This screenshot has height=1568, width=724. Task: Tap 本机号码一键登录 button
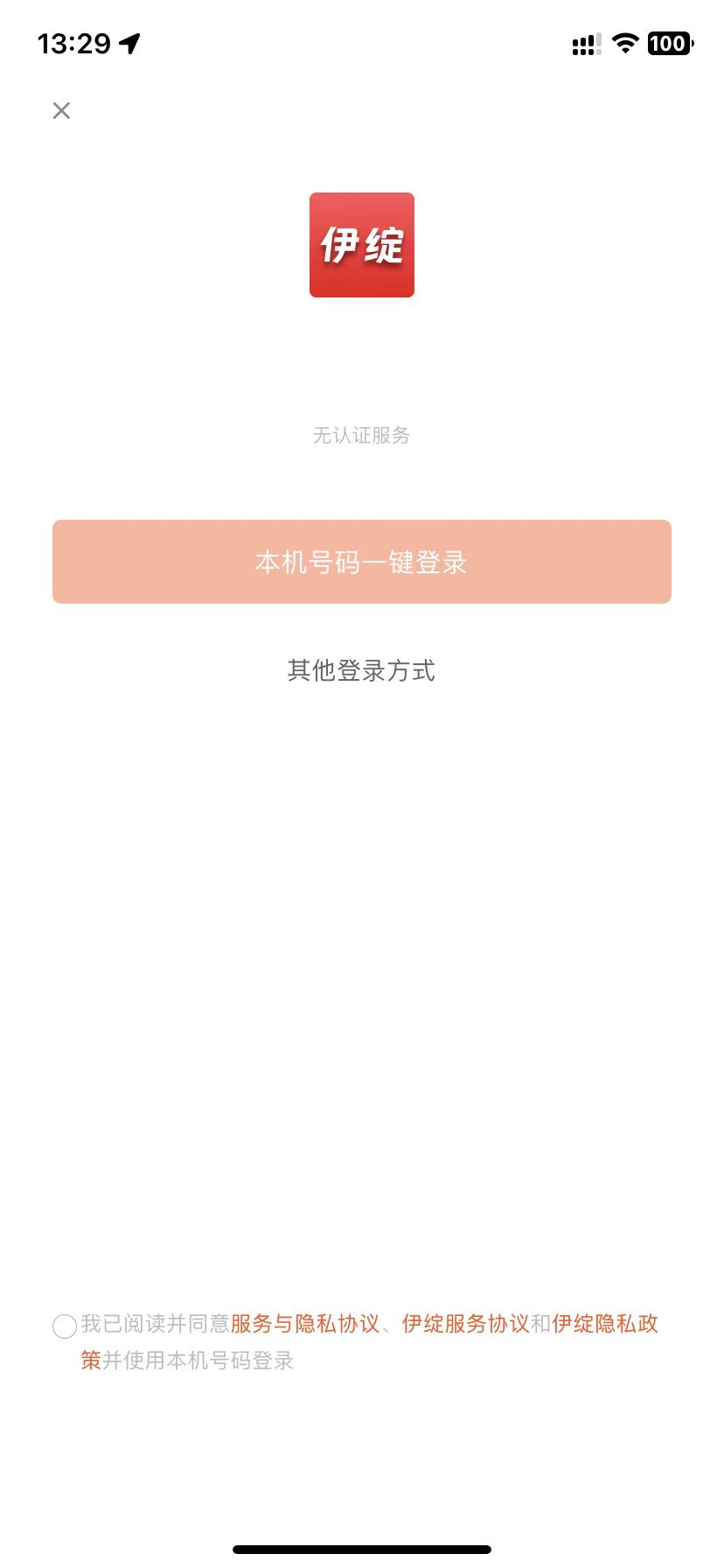point(362,562)
